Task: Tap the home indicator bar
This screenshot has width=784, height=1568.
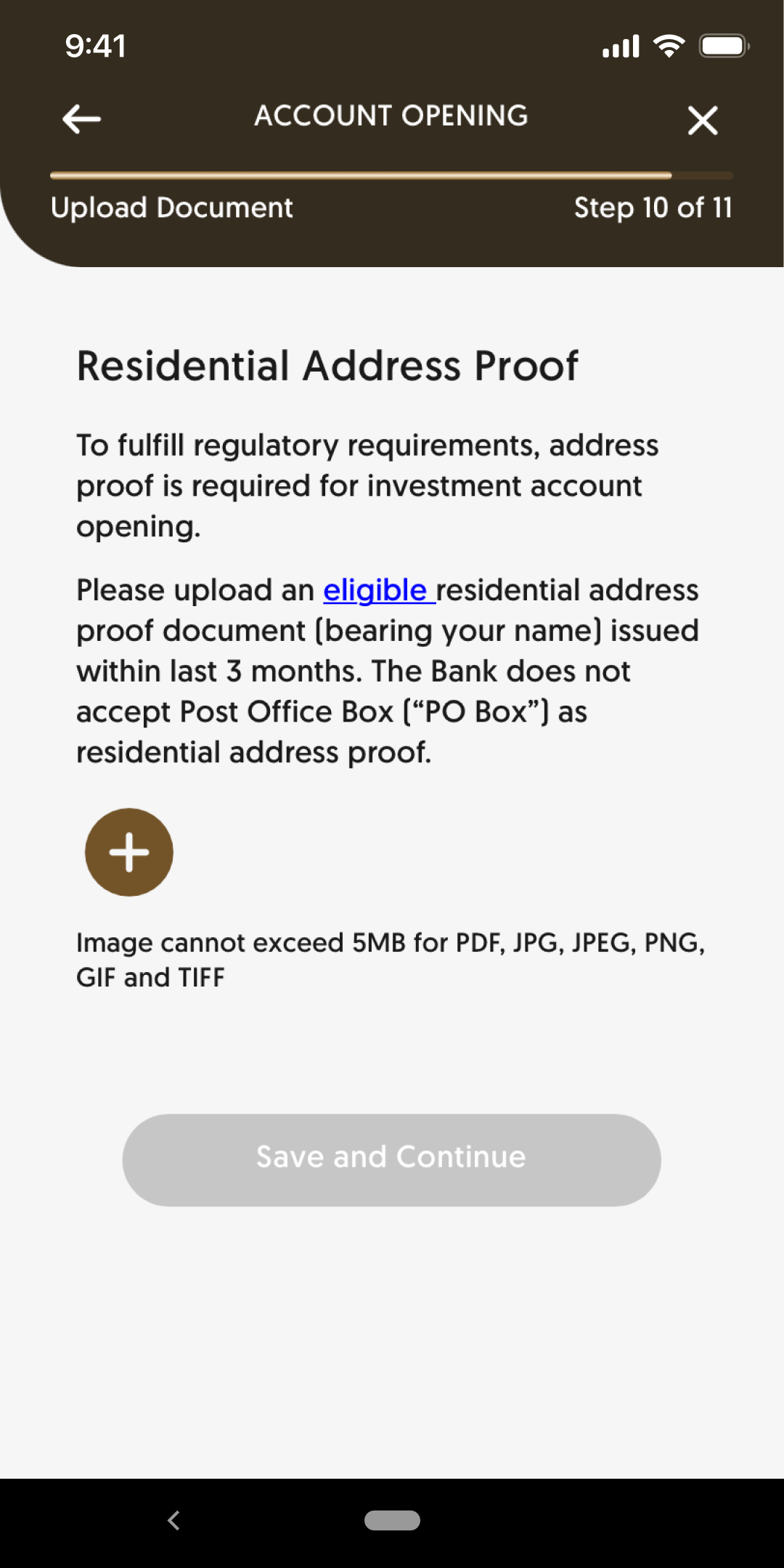Action: (391, 1521)
